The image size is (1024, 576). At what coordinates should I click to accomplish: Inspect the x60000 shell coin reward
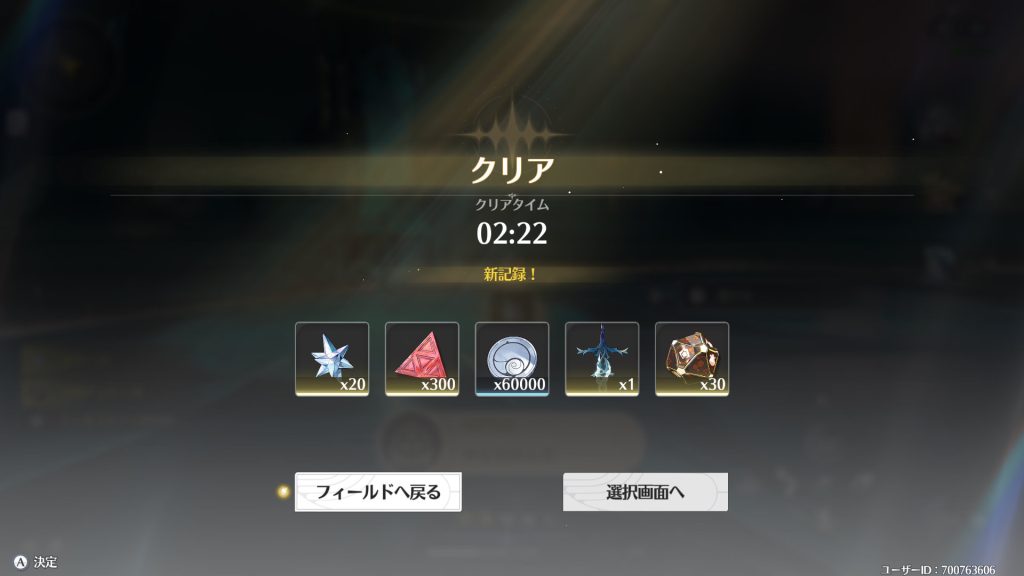pyautogui.click(x=512, y=359)
